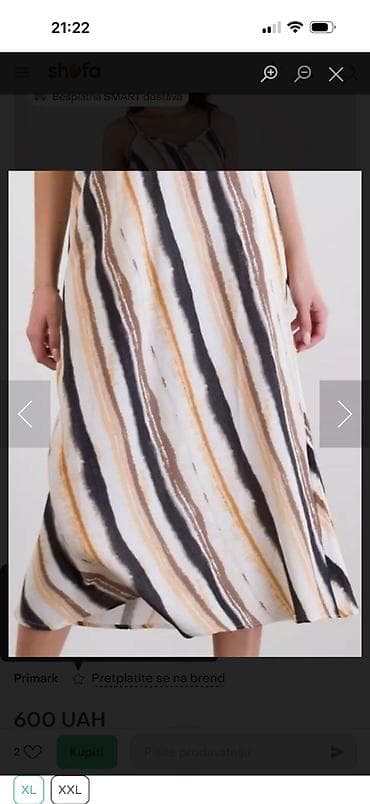Select size XL
This screenshot has width=370, height=804.
point(29,789)
